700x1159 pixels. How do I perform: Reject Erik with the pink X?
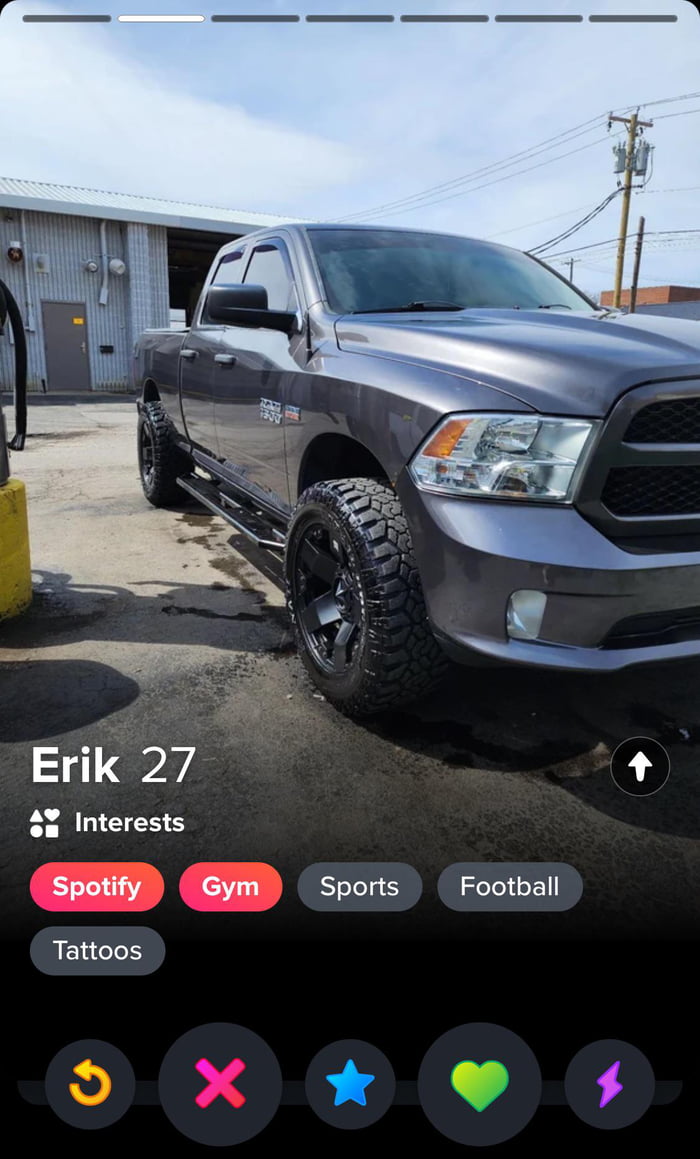(x=220, y=1084)
